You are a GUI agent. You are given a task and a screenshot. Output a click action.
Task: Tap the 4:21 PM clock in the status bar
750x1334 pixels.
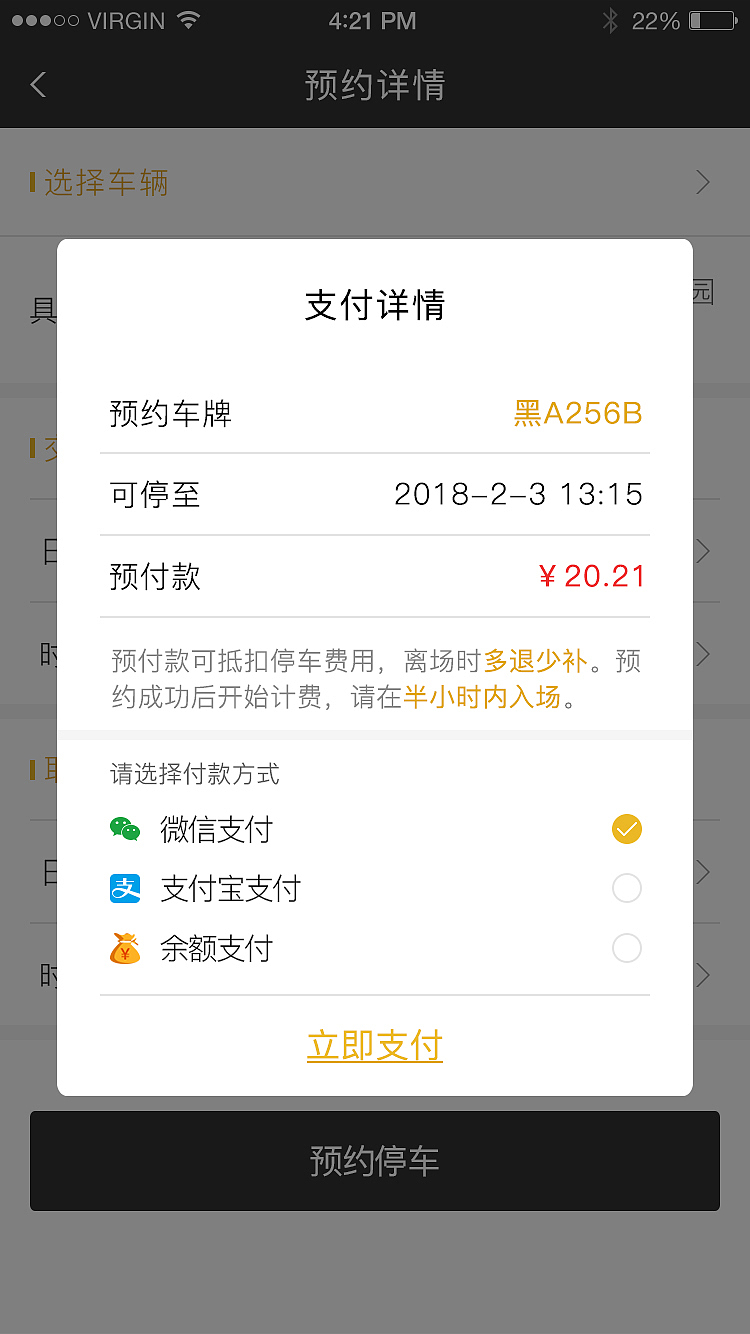coord(373,20)
